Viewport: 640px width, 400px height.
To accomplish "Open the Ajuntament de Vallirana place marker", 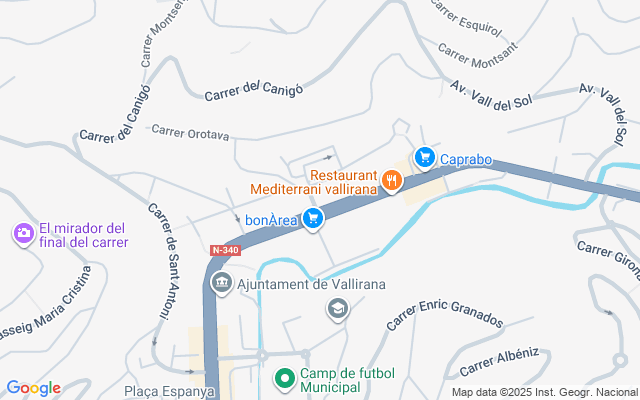I will 221,284.
